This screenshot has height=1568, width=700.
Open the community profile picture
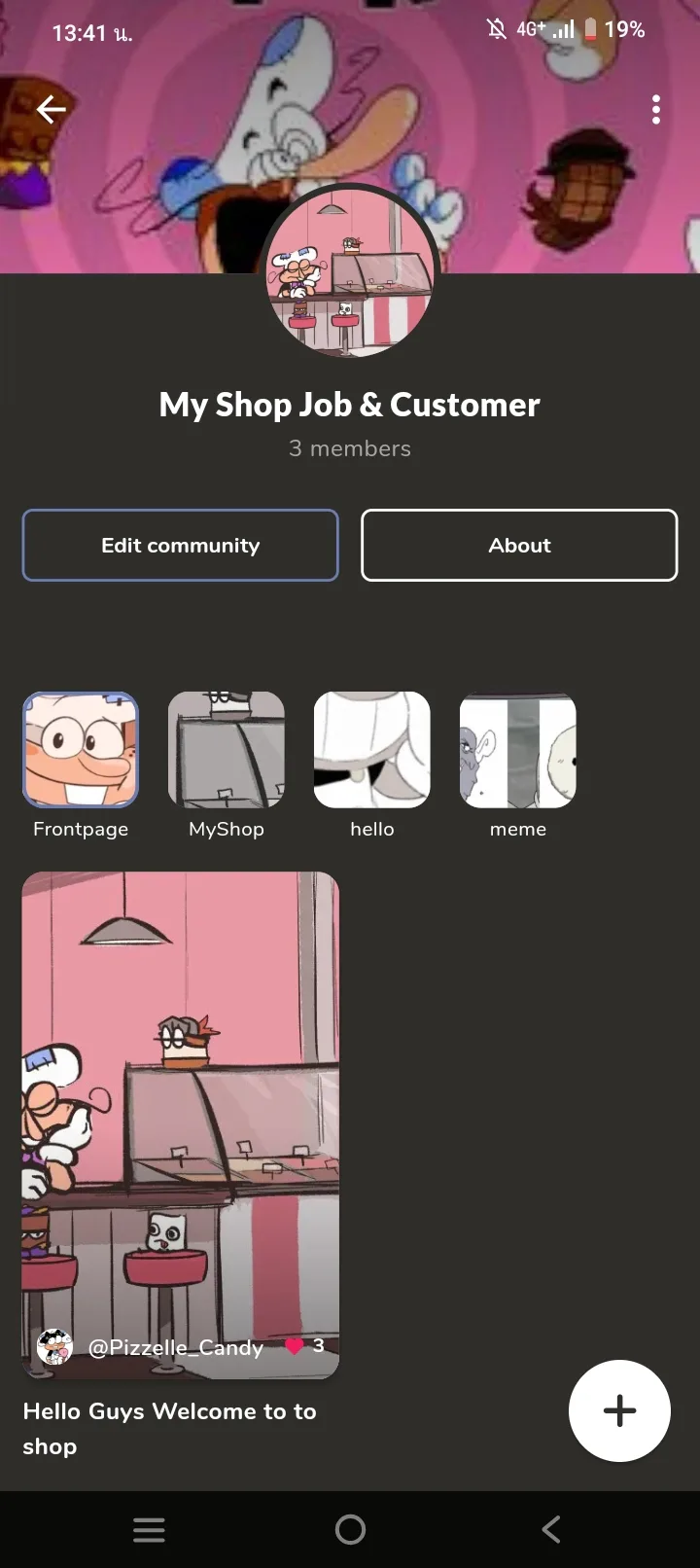tap(350, 270)
